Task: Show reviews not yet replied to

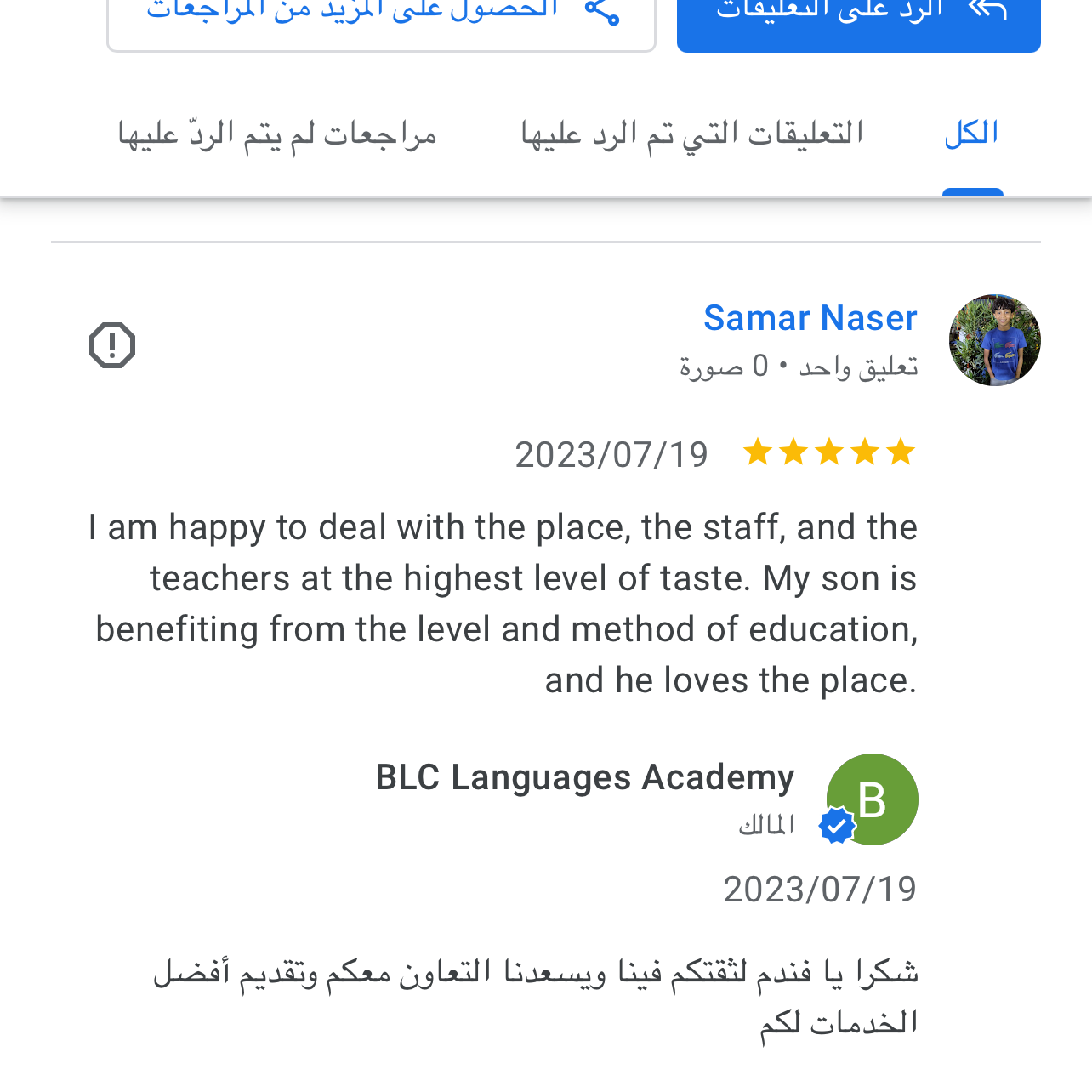Action: click(x=277, y=134)
